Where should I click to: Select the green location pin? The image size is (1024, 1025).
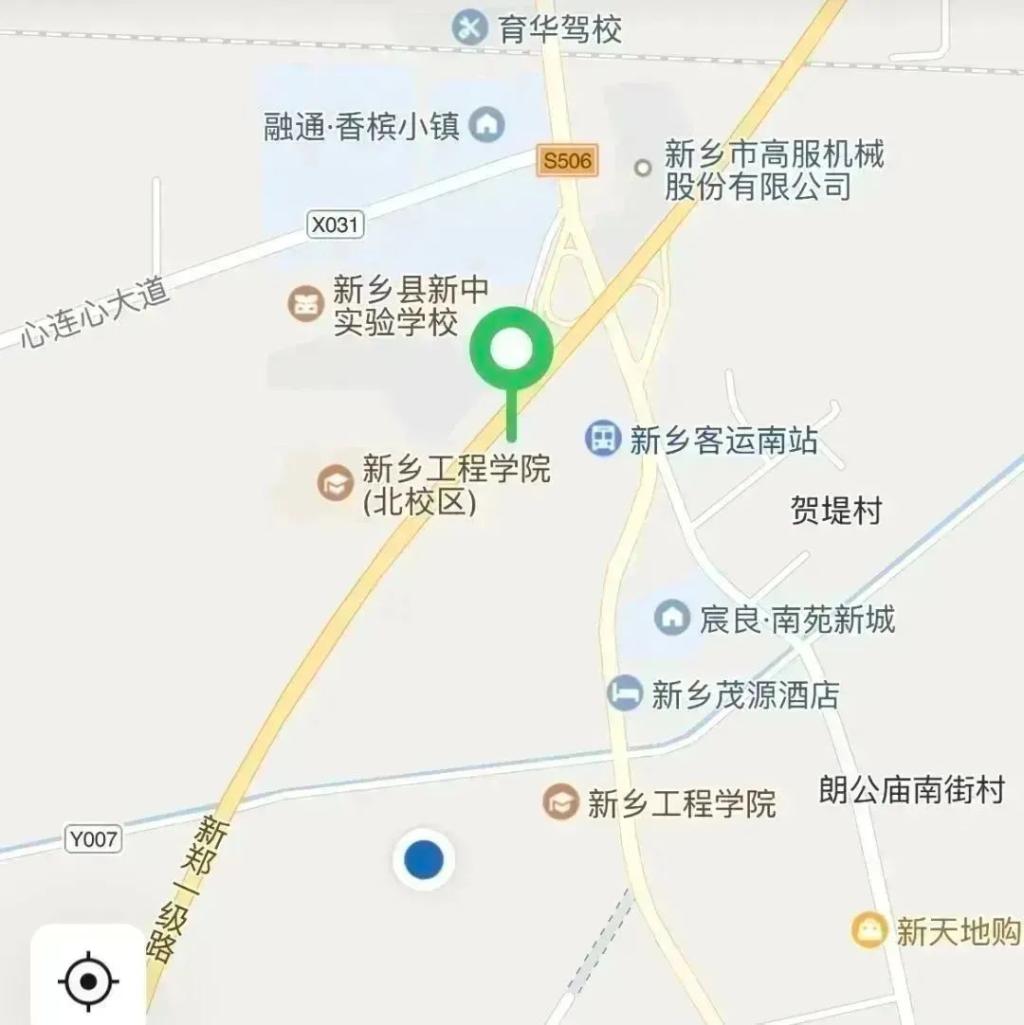512,351
